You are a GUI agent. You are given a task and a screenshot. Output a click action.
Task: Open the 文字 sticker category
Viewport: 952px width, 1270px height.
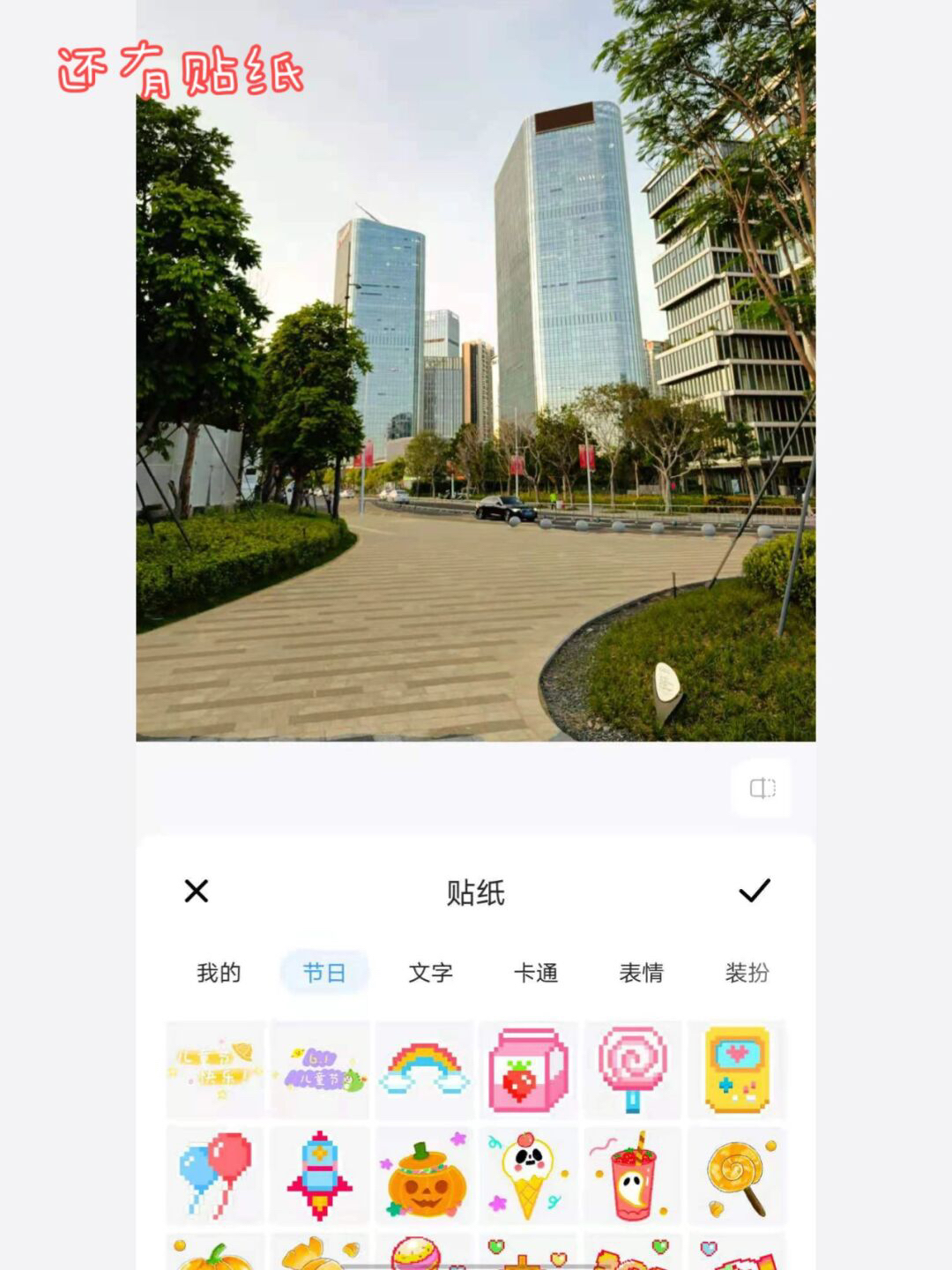point(430,973)
